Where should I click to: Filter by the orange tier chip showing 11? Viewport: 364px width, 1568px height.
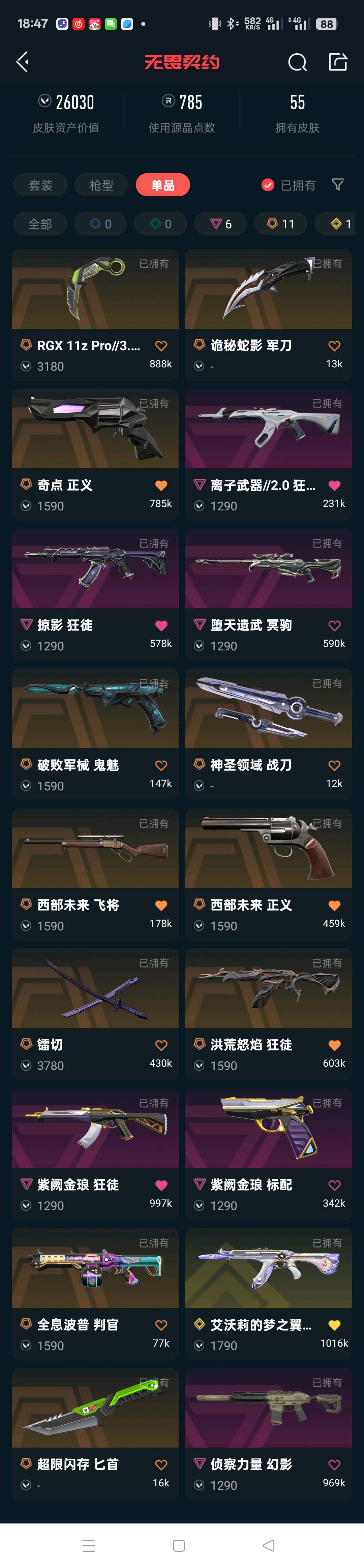click(x=281, y=224)
